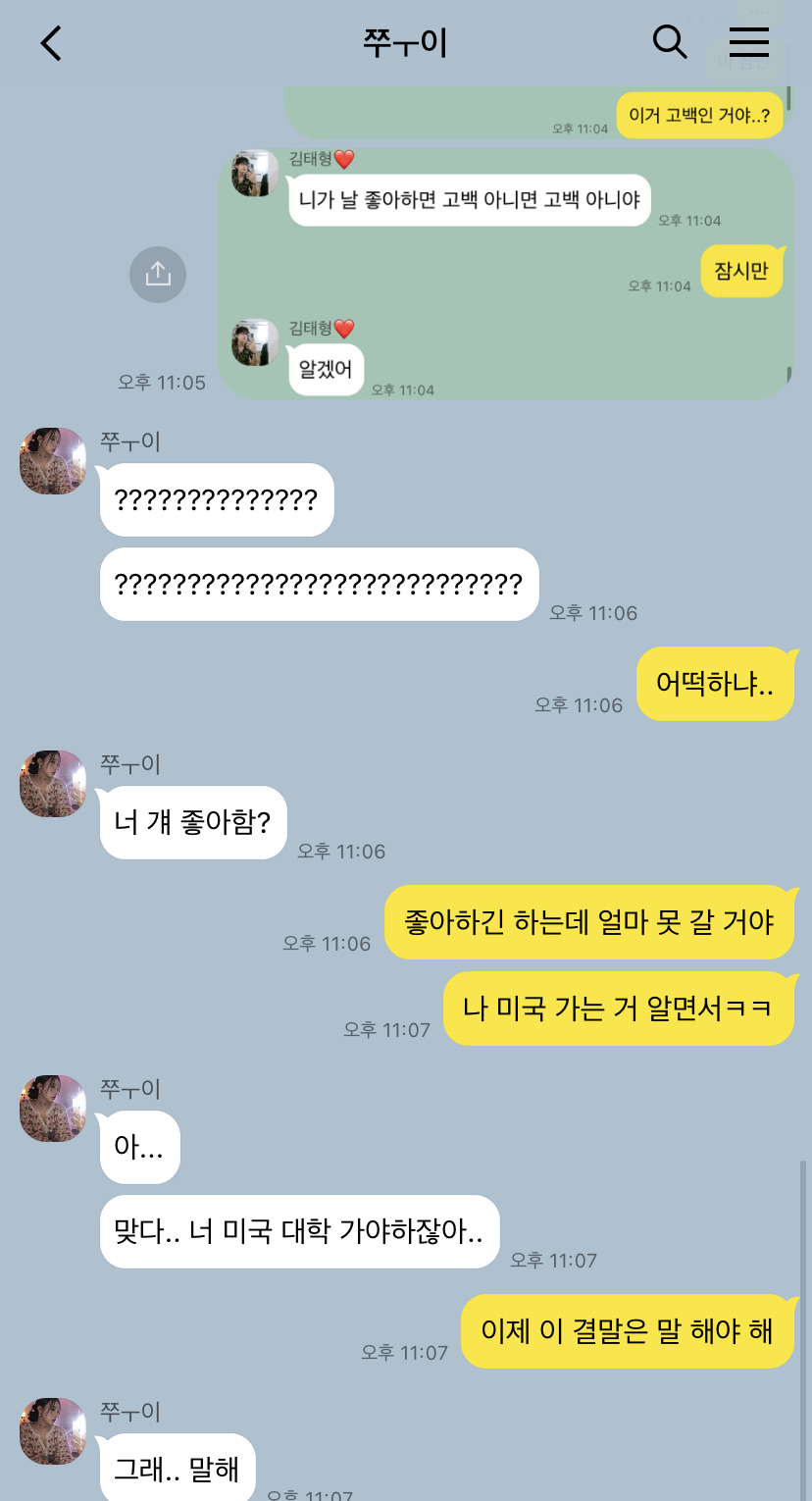
Task: View 쭈ㅜ이's profile photo beside the question marks
Action: tap(54, 461)
